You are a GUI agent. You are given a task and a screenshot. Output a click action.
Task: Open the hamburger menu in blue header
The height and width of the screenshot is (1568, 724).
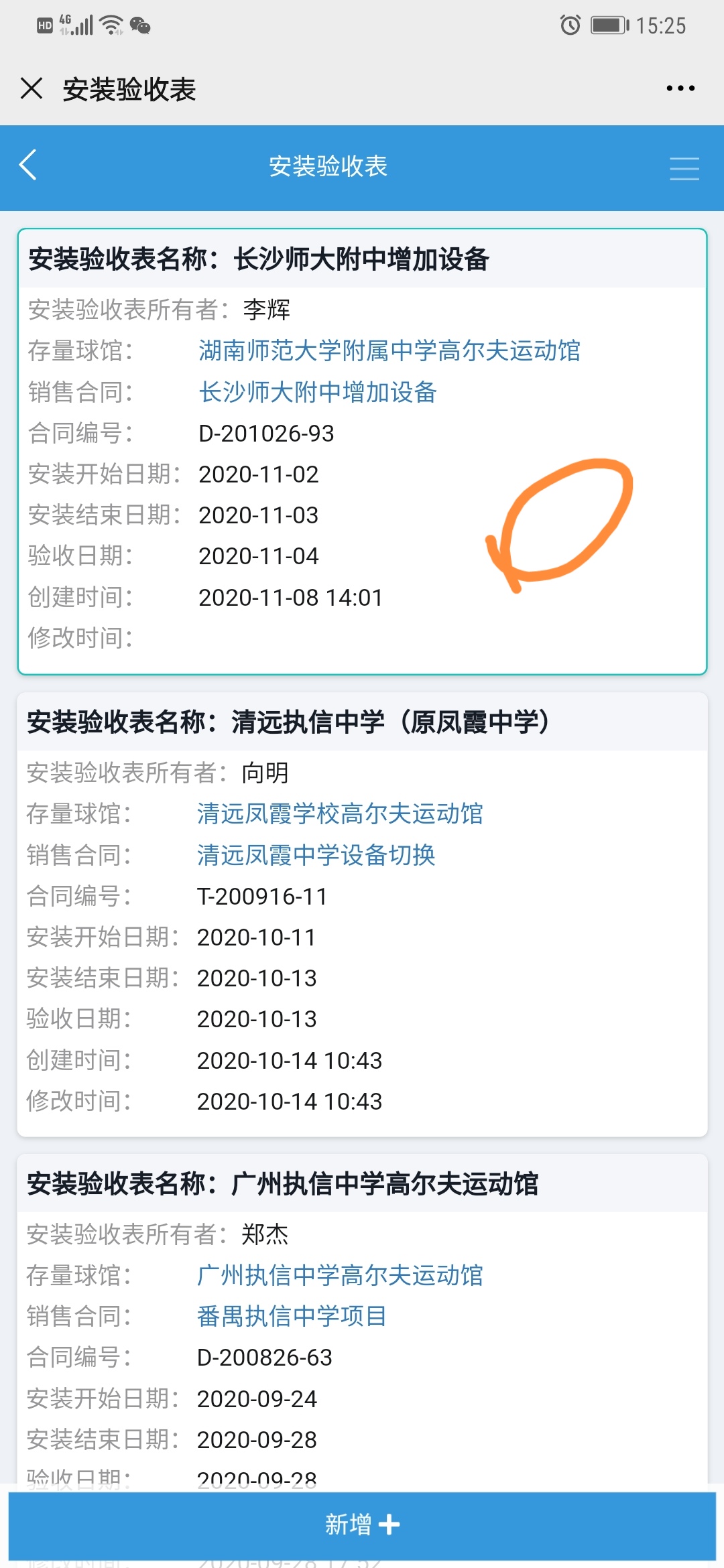[684, 168]
